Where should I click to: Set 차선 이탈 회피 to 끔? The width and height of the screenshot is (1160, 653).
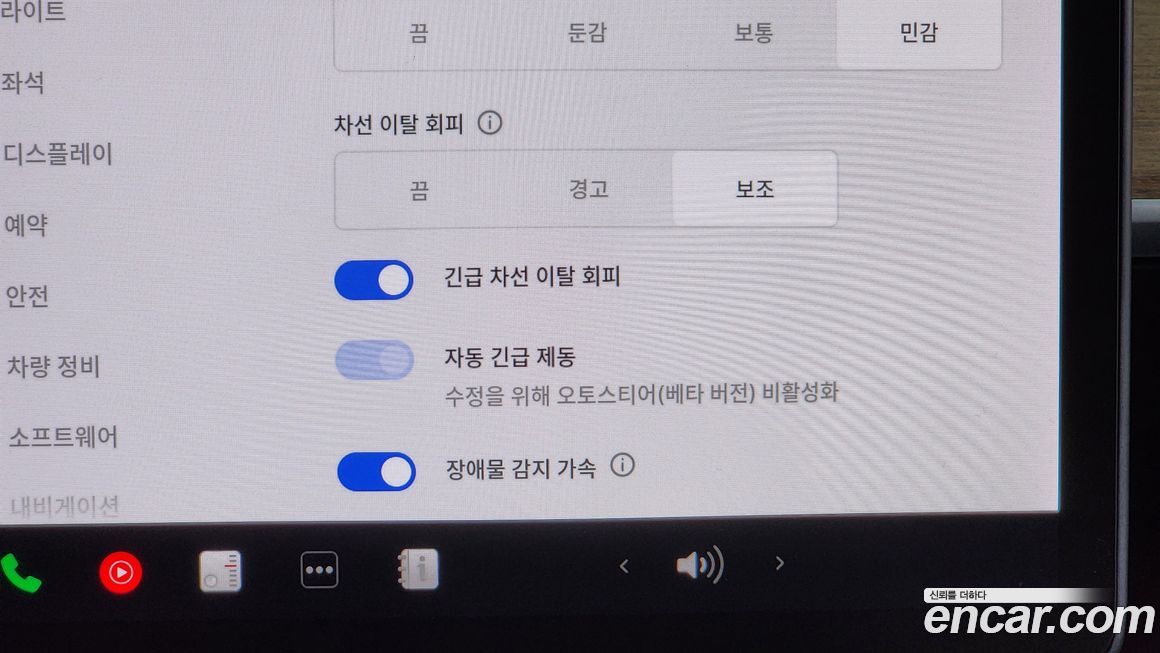click(x=418, y=189)
